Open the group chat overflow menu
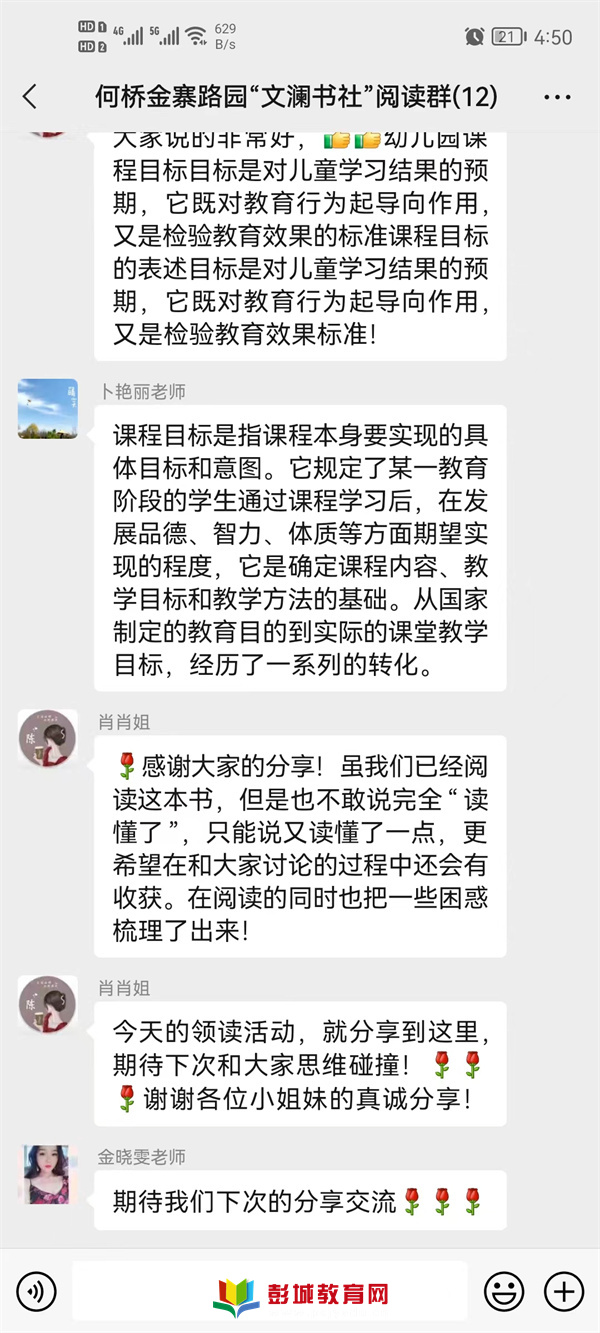The height and width of the screenshot is (1333, 600). point(557,97)
